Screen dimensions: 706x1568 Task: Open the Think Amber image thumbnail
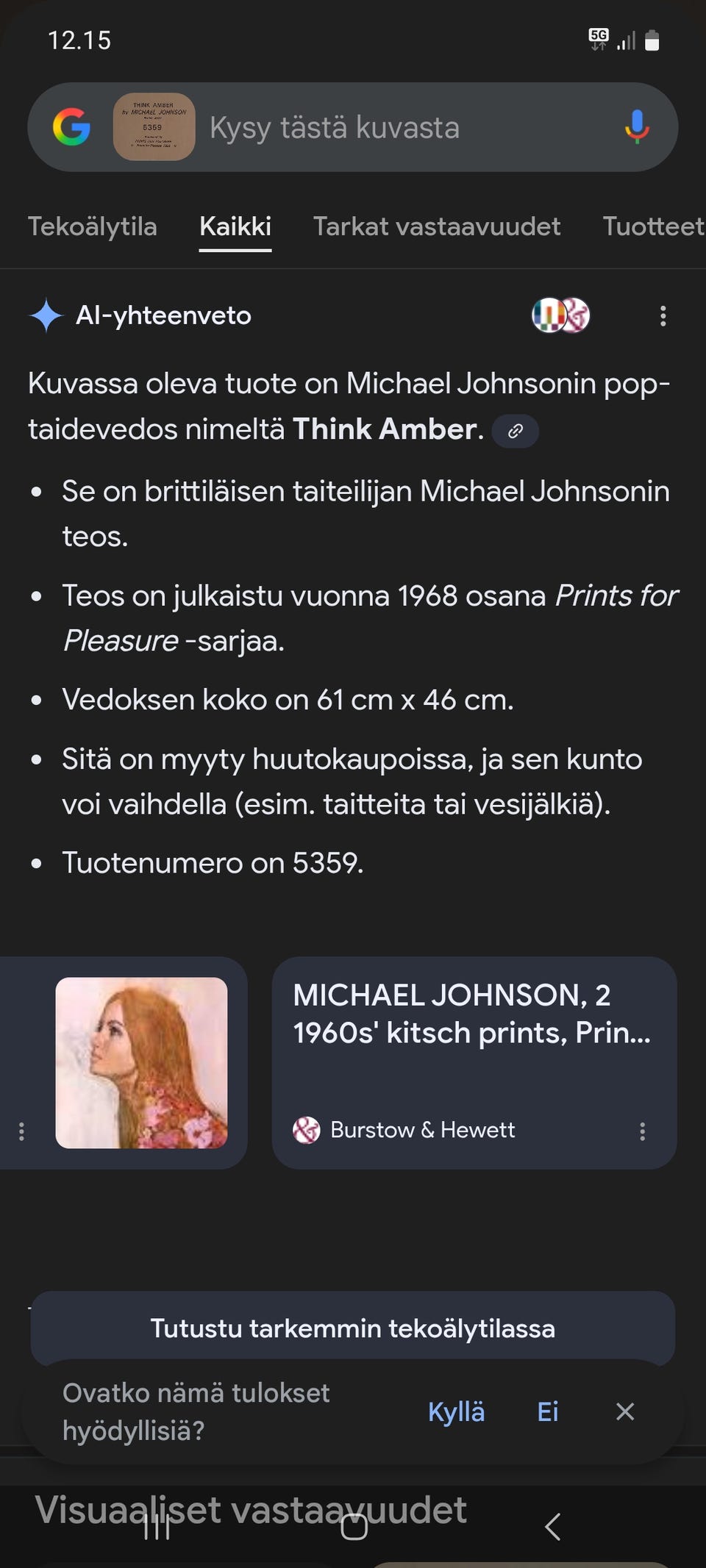pyautogui.click(x=154, y=126)
